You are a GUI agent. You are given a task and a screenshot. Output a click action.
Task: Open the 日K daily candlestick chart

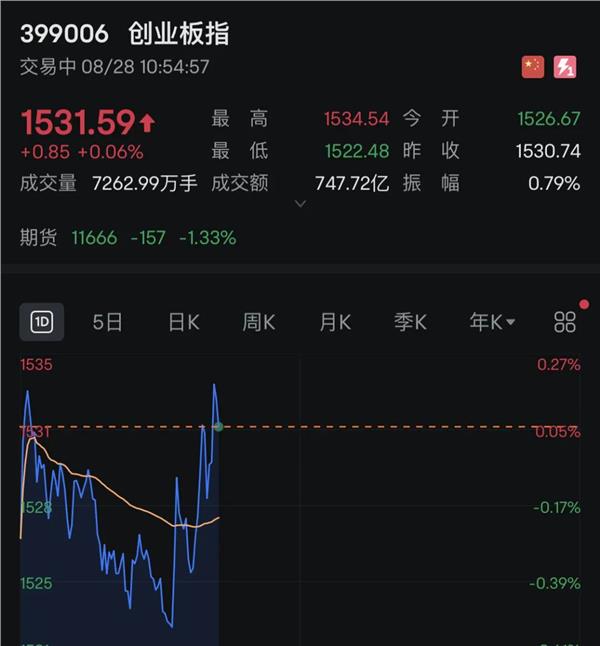(x=183, y=322)
